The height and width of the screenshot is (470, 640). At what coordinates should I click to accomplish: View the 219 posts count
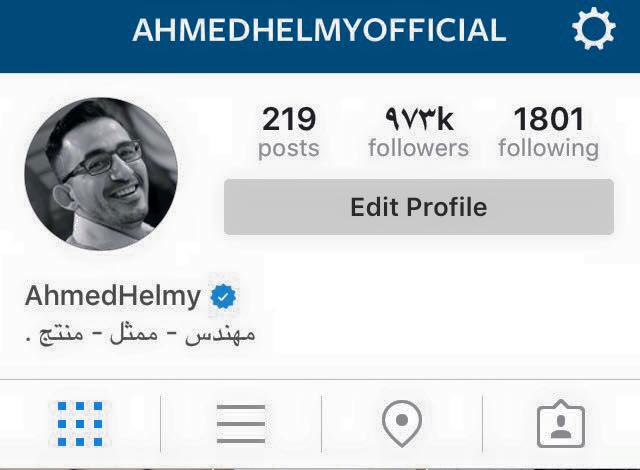[x=288, y=133]
